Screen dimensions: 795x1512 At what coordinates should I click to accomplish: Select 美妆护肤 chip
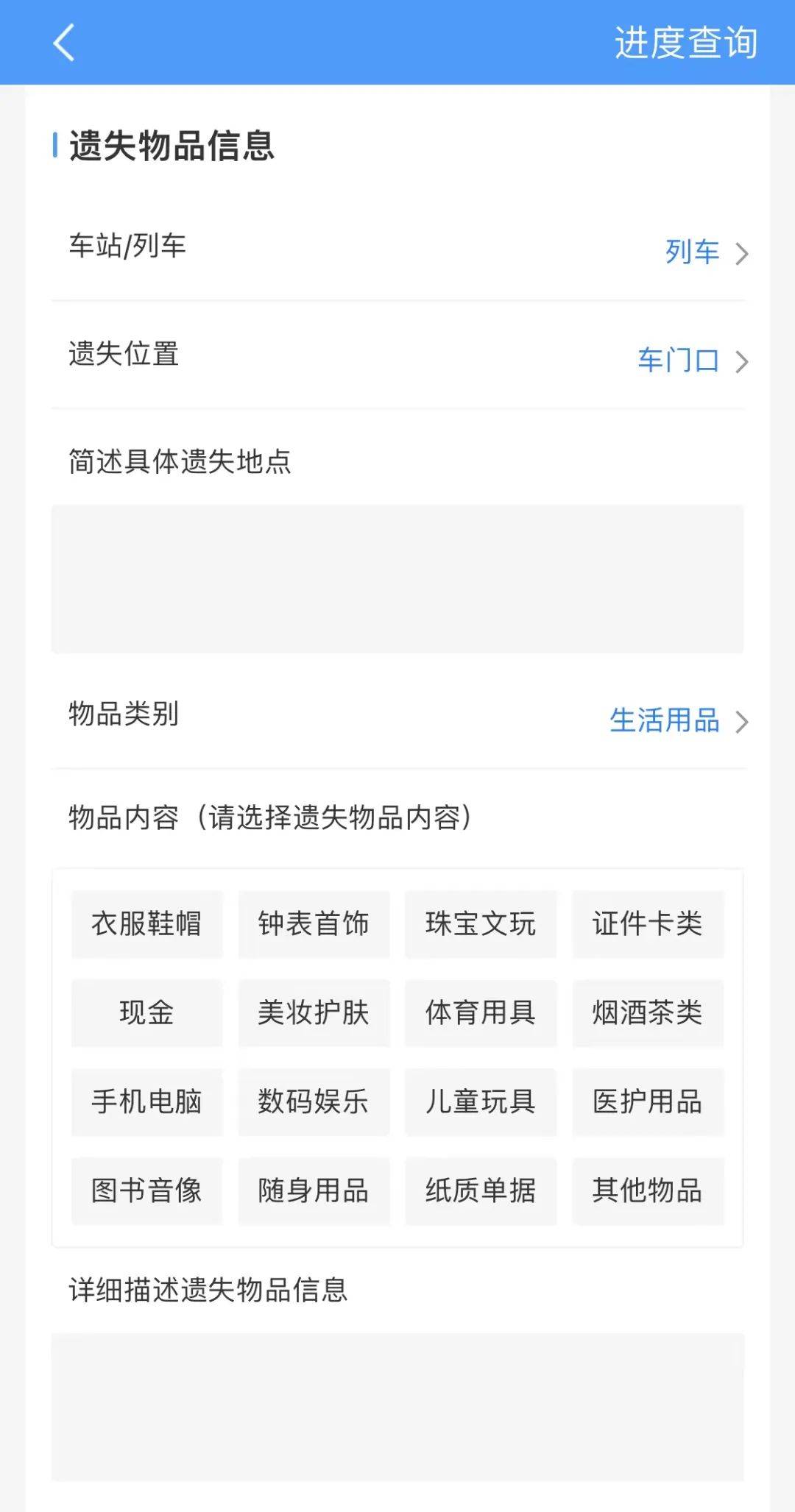[x=314, y=1013]
